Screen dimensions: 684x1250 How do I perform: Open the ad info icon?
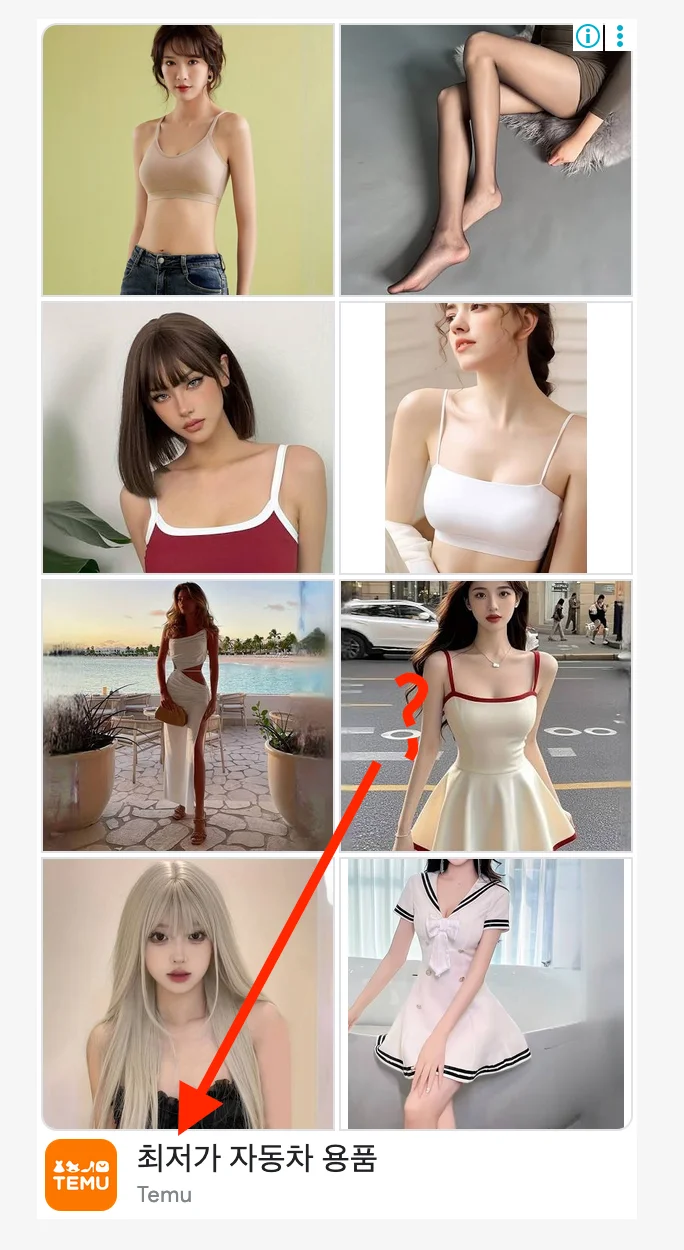click(x=588, y=37)
